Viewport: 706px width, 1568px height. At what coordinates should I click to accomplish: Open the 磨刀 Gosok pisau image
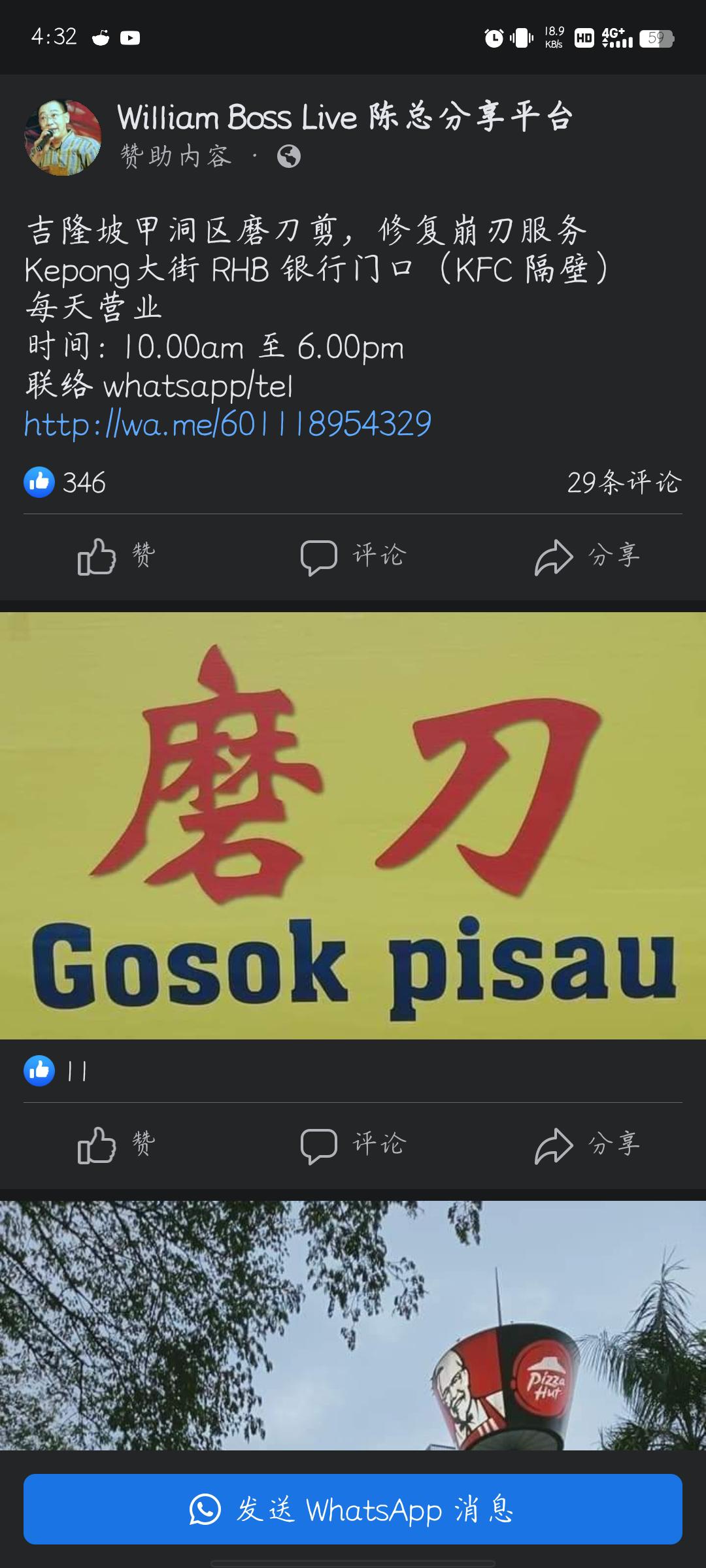pos(353,825)
